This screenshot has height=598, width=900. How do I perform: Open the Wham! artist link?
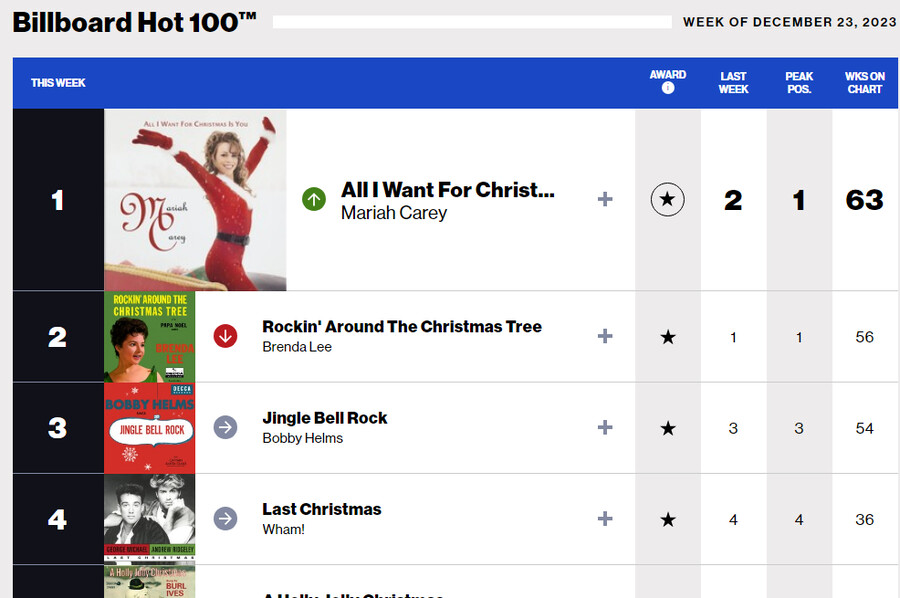[x=283, y=529]
